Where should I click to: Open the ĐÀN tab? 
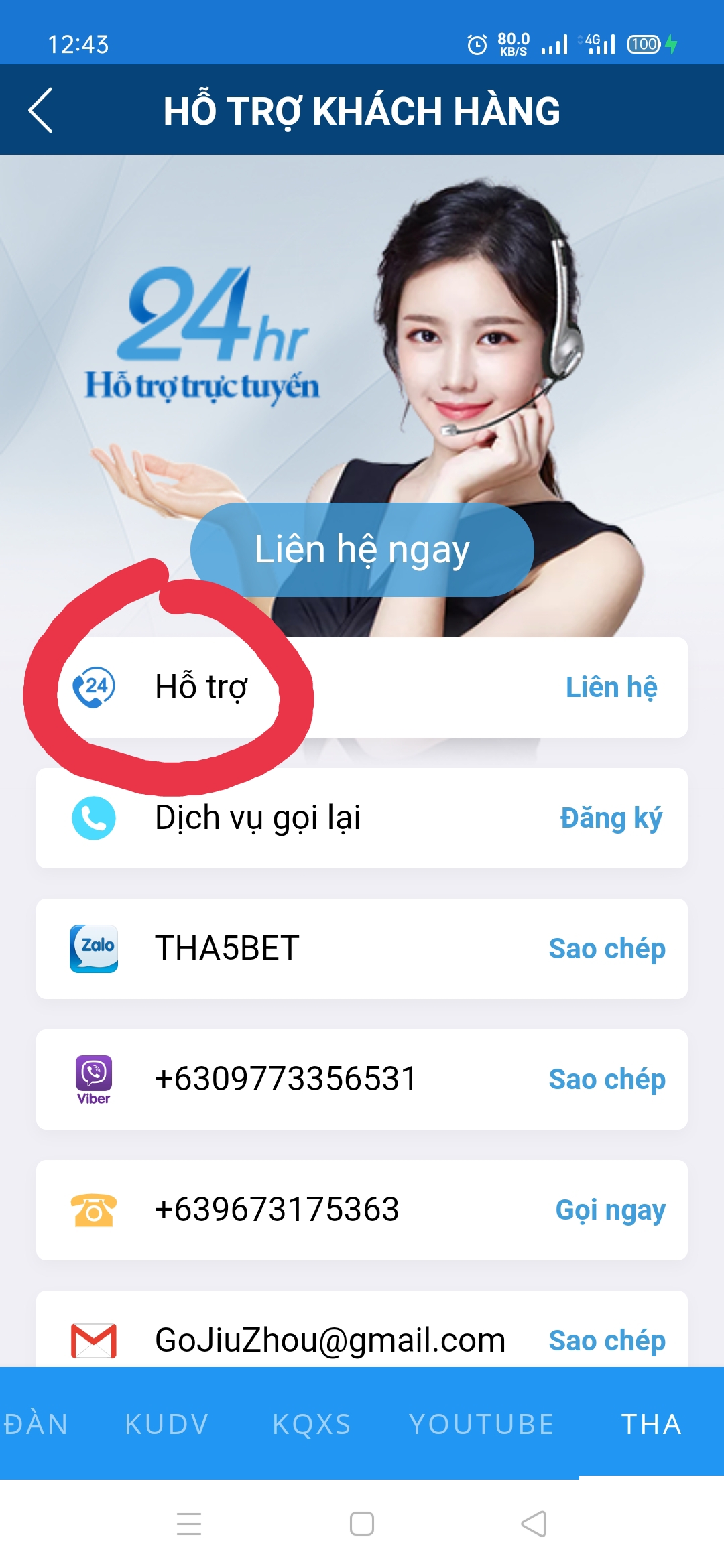(35, 1424)
